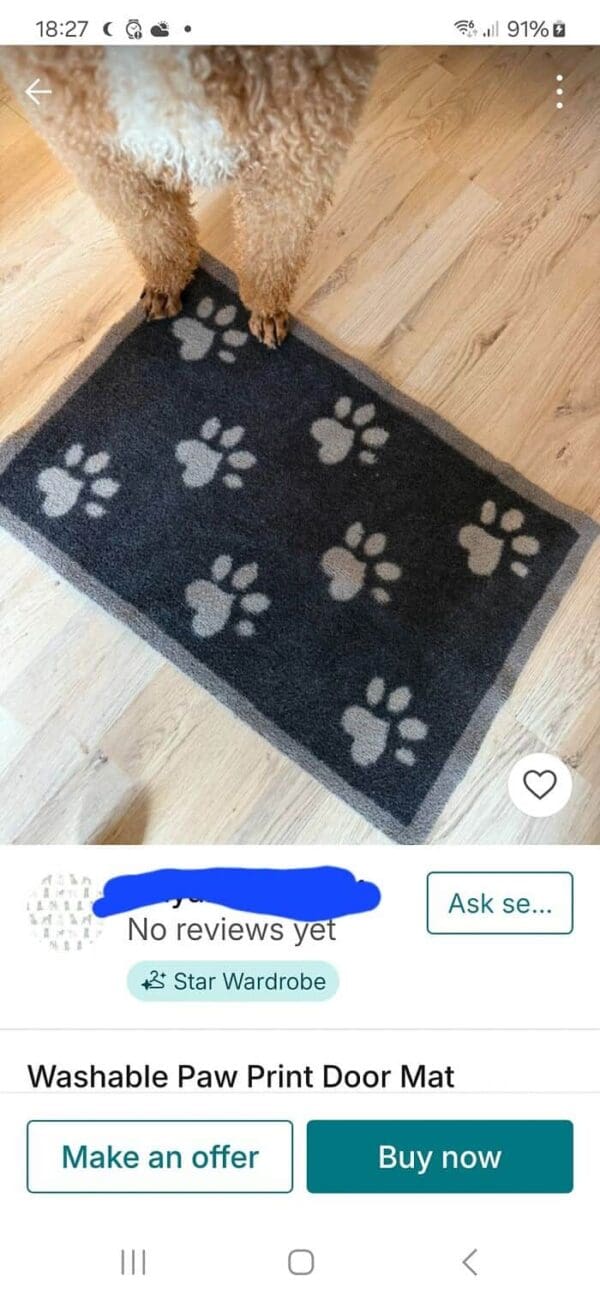The image size is (600, 1300).
Task: Open recent apps from navigation bar
Action: click(132, 1262)
